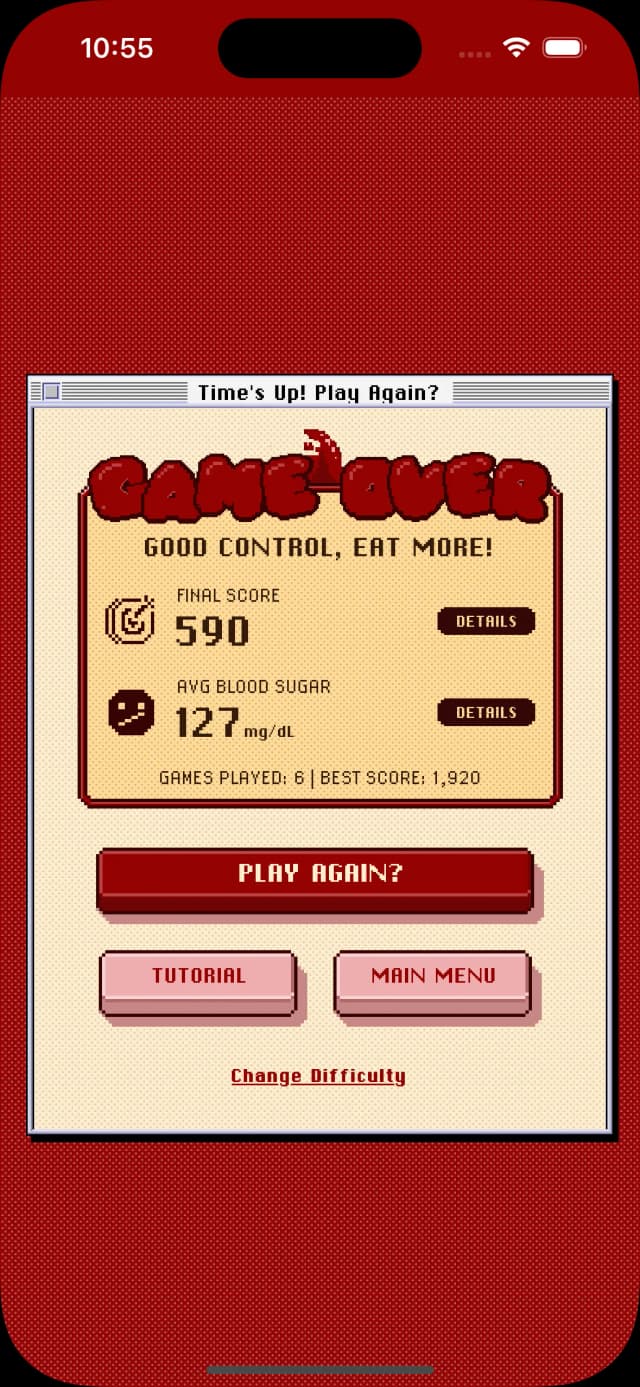Return to the Main Menu

pos(432,978)
